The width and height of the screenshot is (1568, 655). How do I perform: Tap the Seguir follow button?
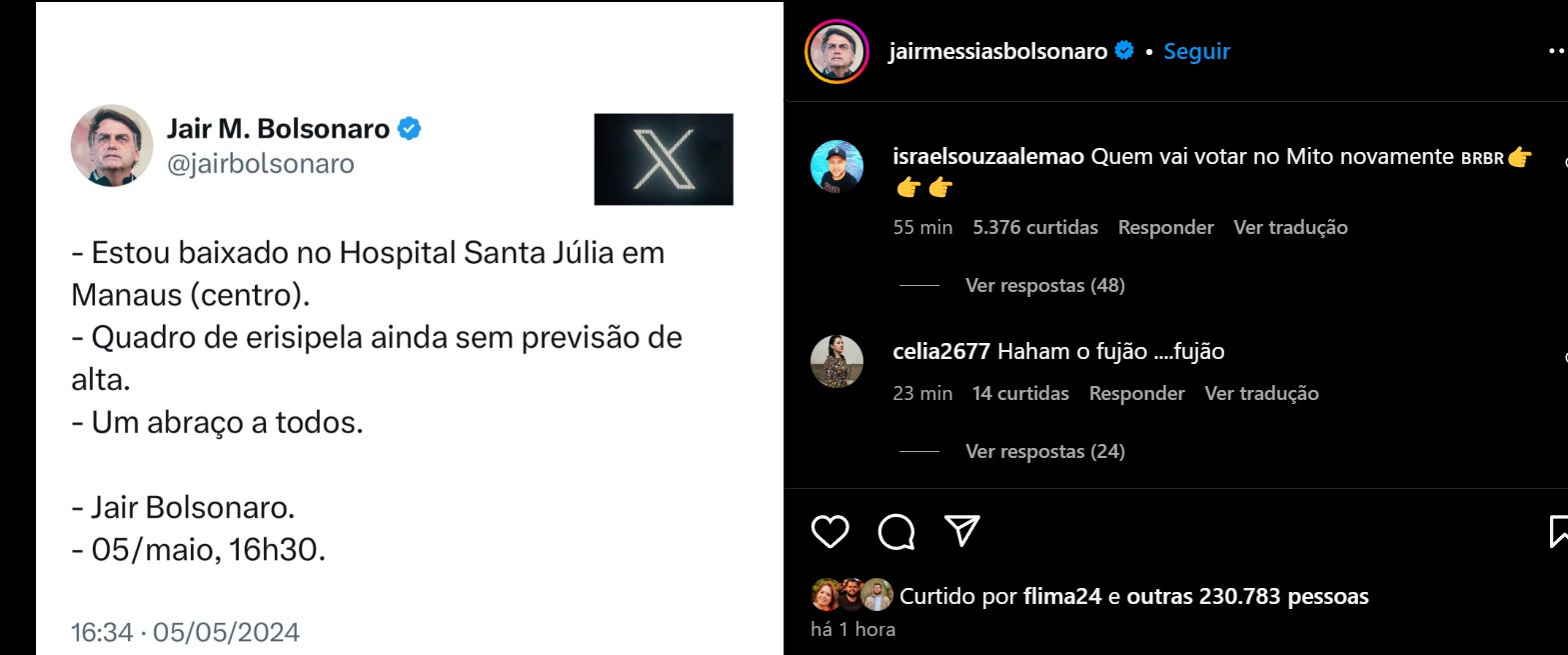[x=1196, y=52]
